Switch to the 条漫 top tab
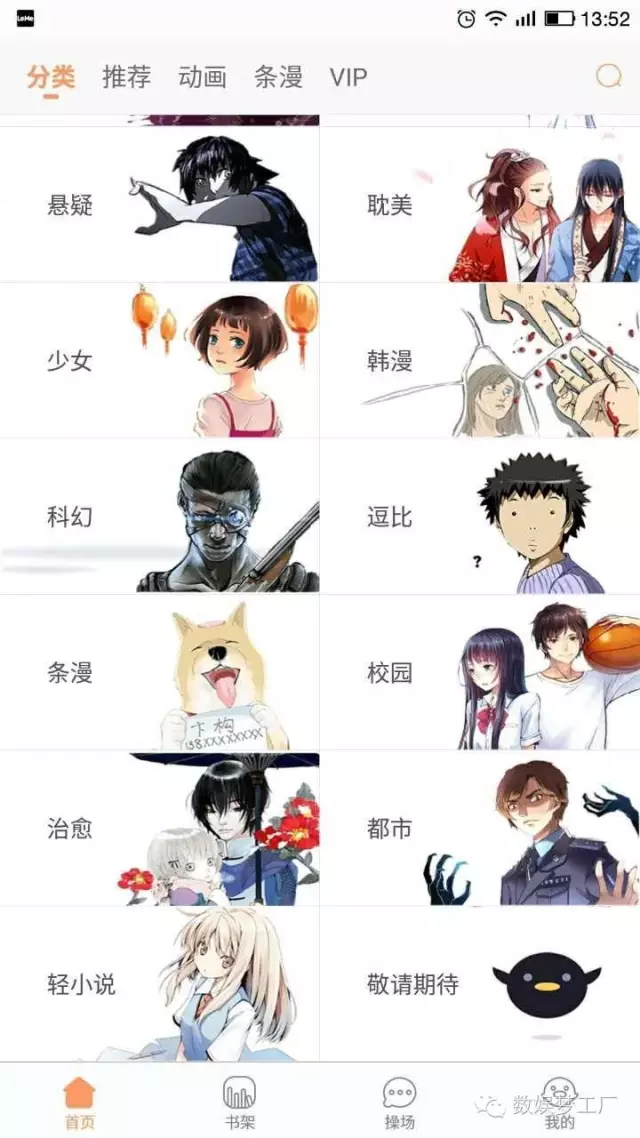 coord(278,77)
